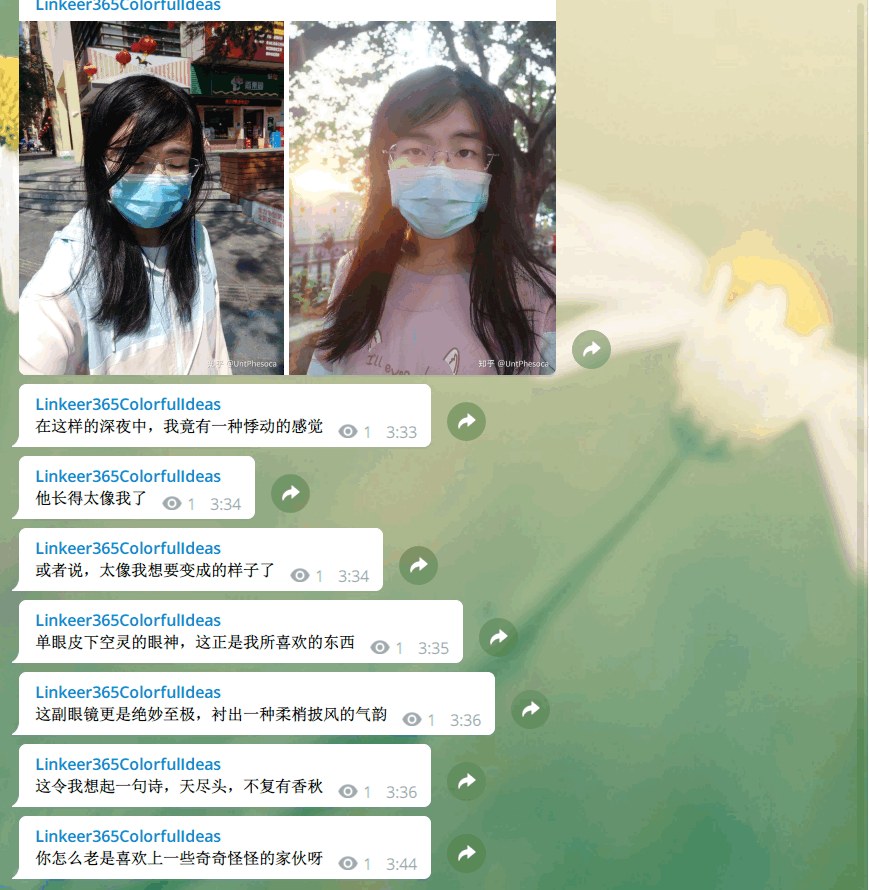Open channel name on the 3:33 message
The width and height of the screenshot is (869, 890).
point(128,404)
